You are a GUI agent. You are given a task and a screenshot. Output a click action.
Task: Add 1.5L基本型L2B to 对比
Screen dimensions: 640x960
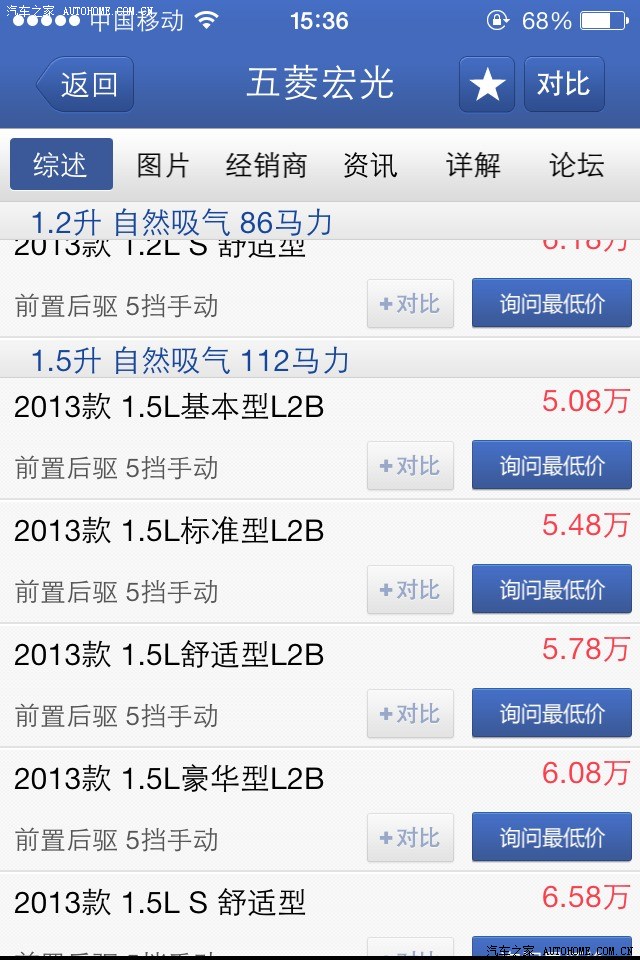click(x=410, y=466)
